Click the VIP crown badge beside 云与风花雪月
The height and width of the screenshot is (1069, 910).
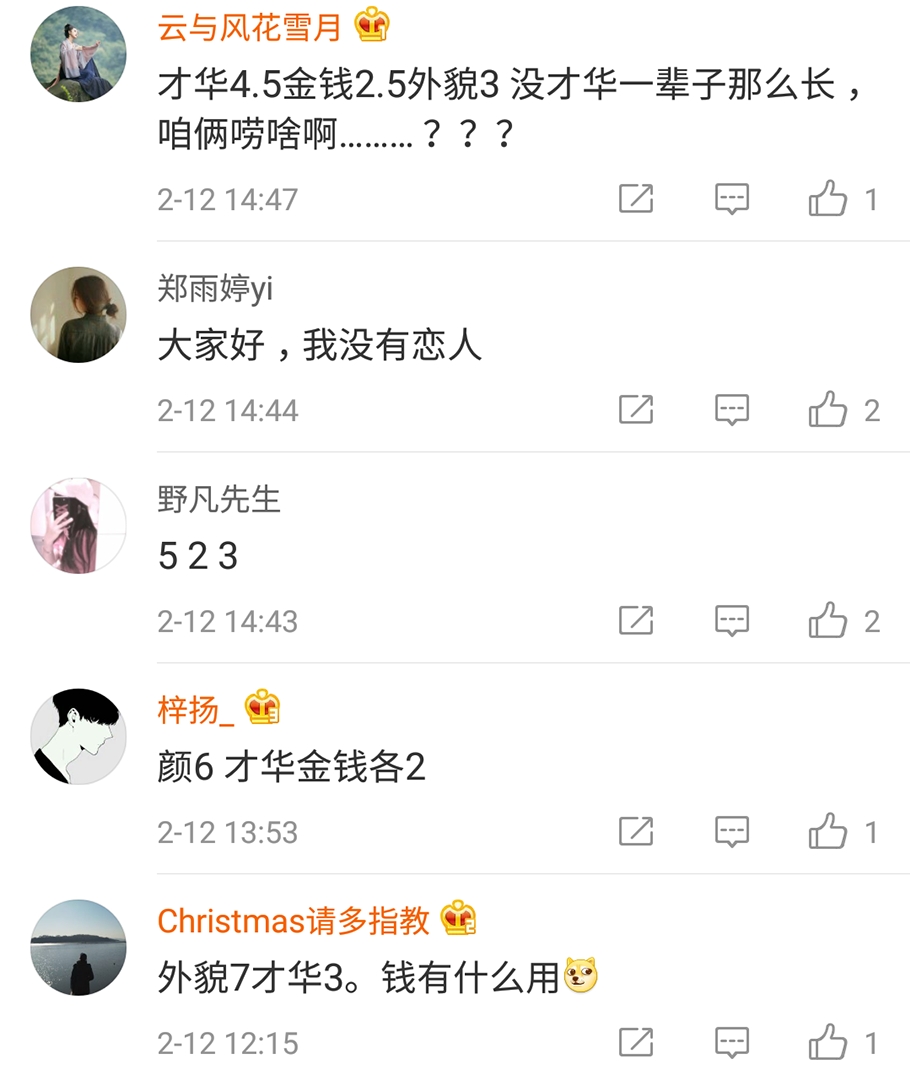(371, 26)
